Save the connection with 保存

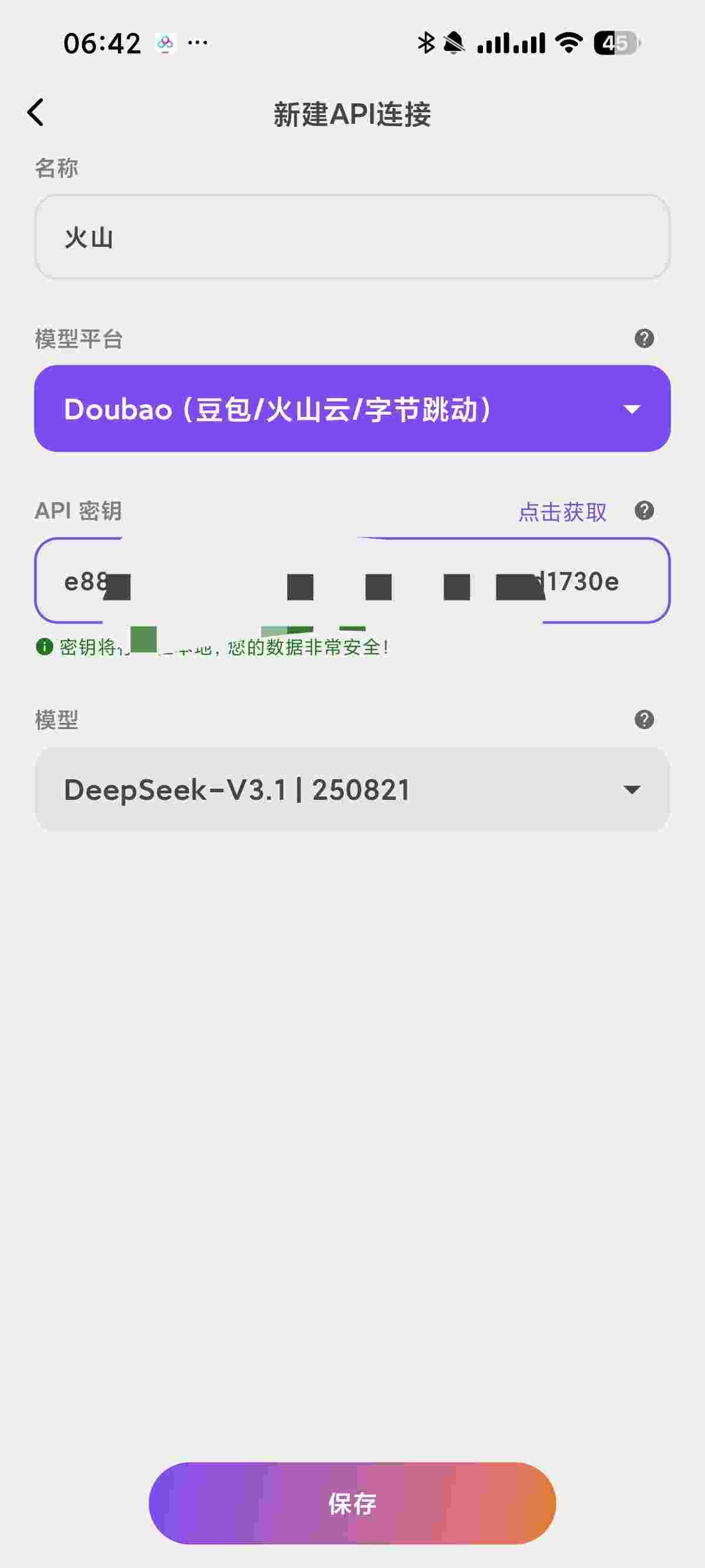(352, 1503)
